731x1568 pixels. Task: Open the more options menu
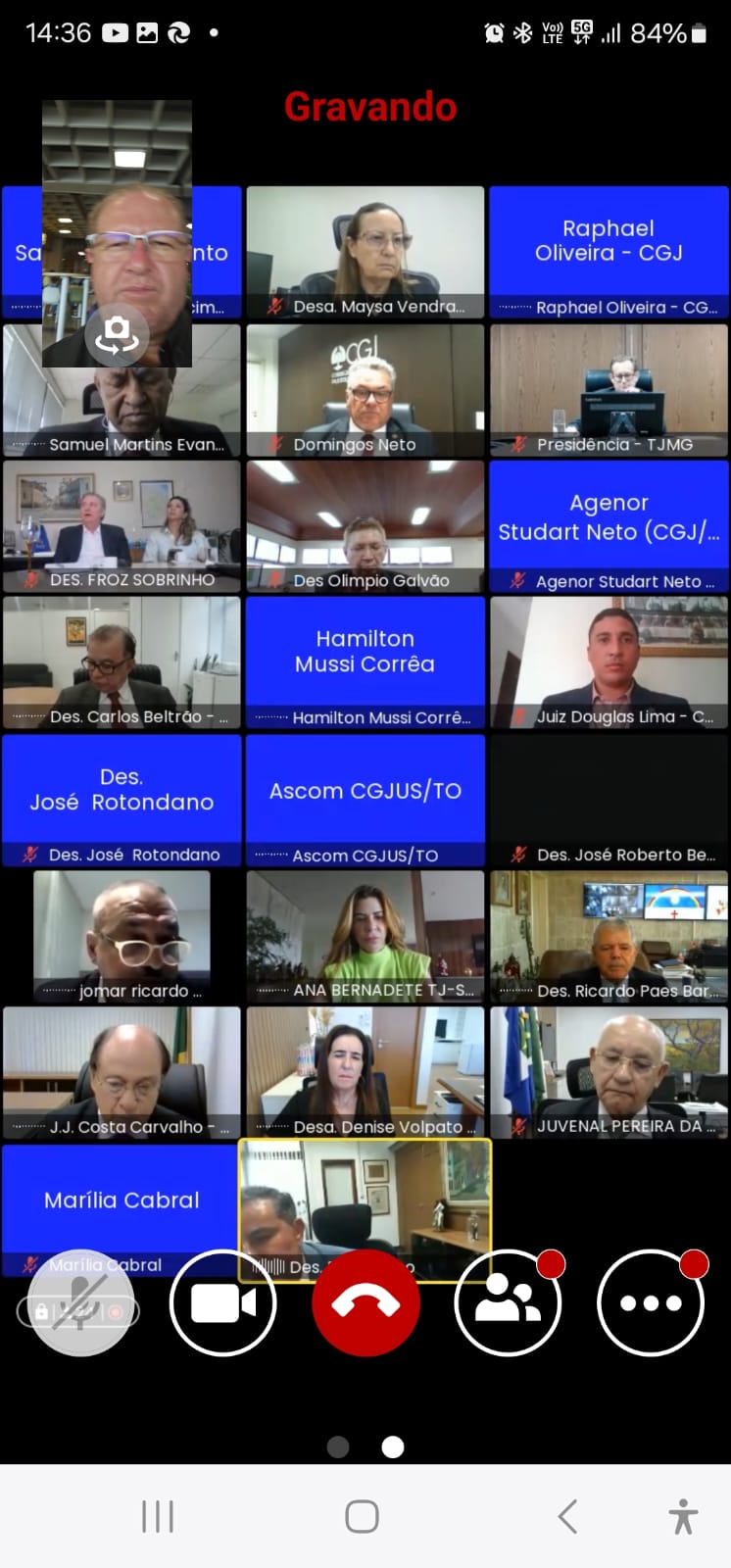pyautogui.click(x=650, y=1302)
